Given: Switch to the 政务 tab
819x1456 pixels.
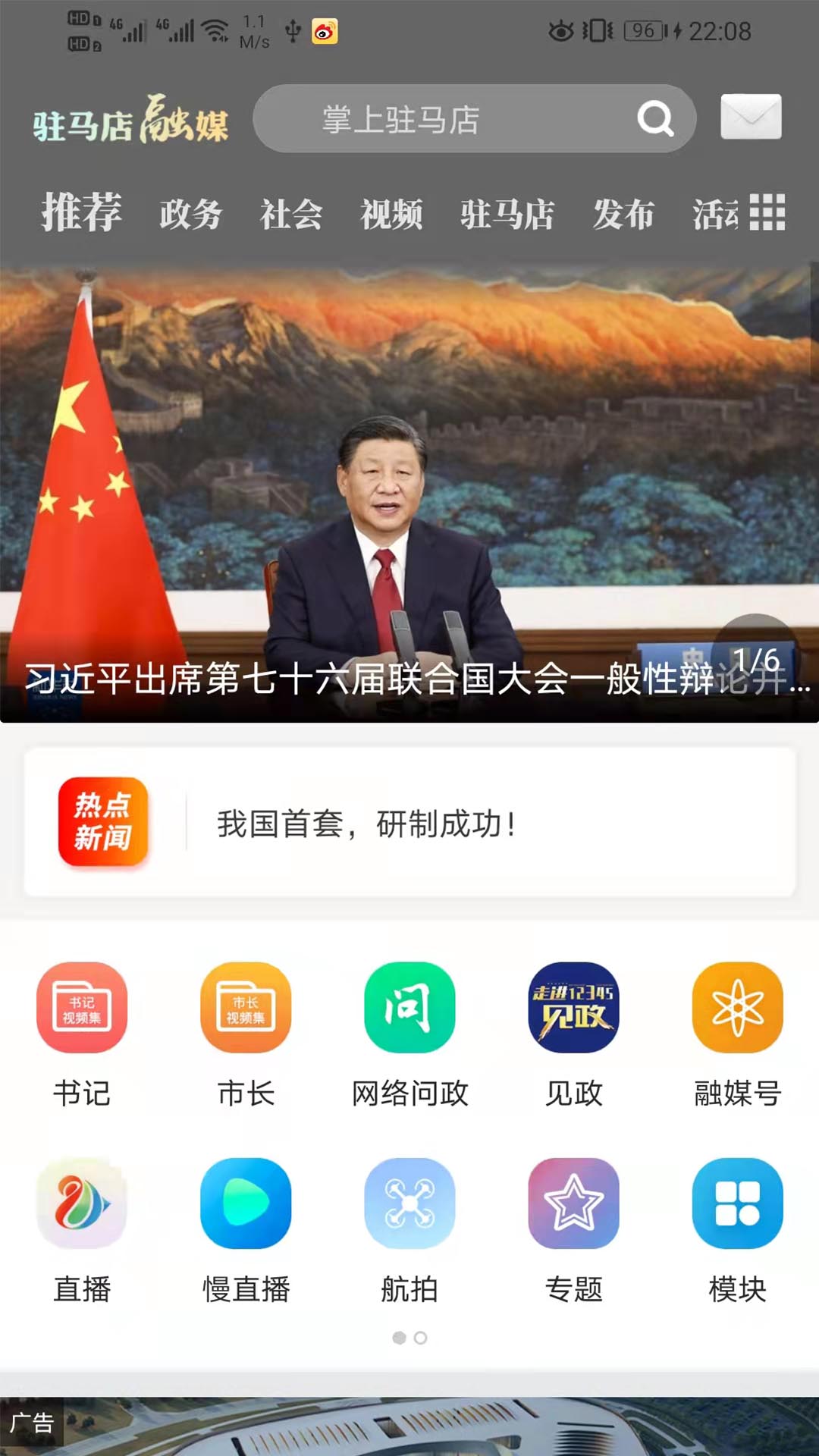Looking at the screenshot, I should (x=190, y=215).
